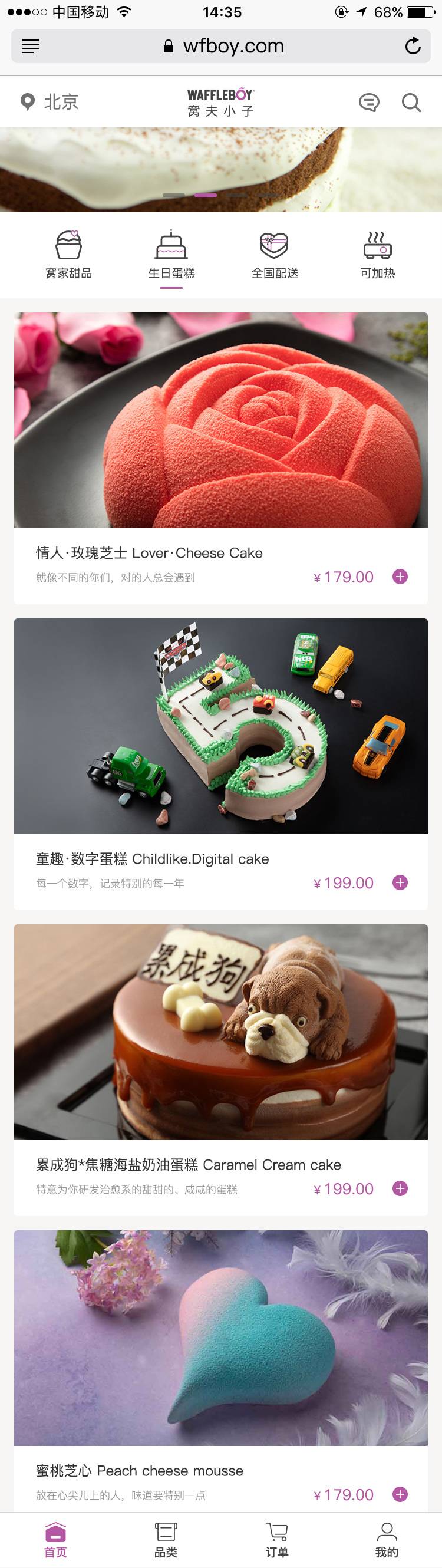
Task: Select the 窝家甜品 category
Action: tap(68, 255)
